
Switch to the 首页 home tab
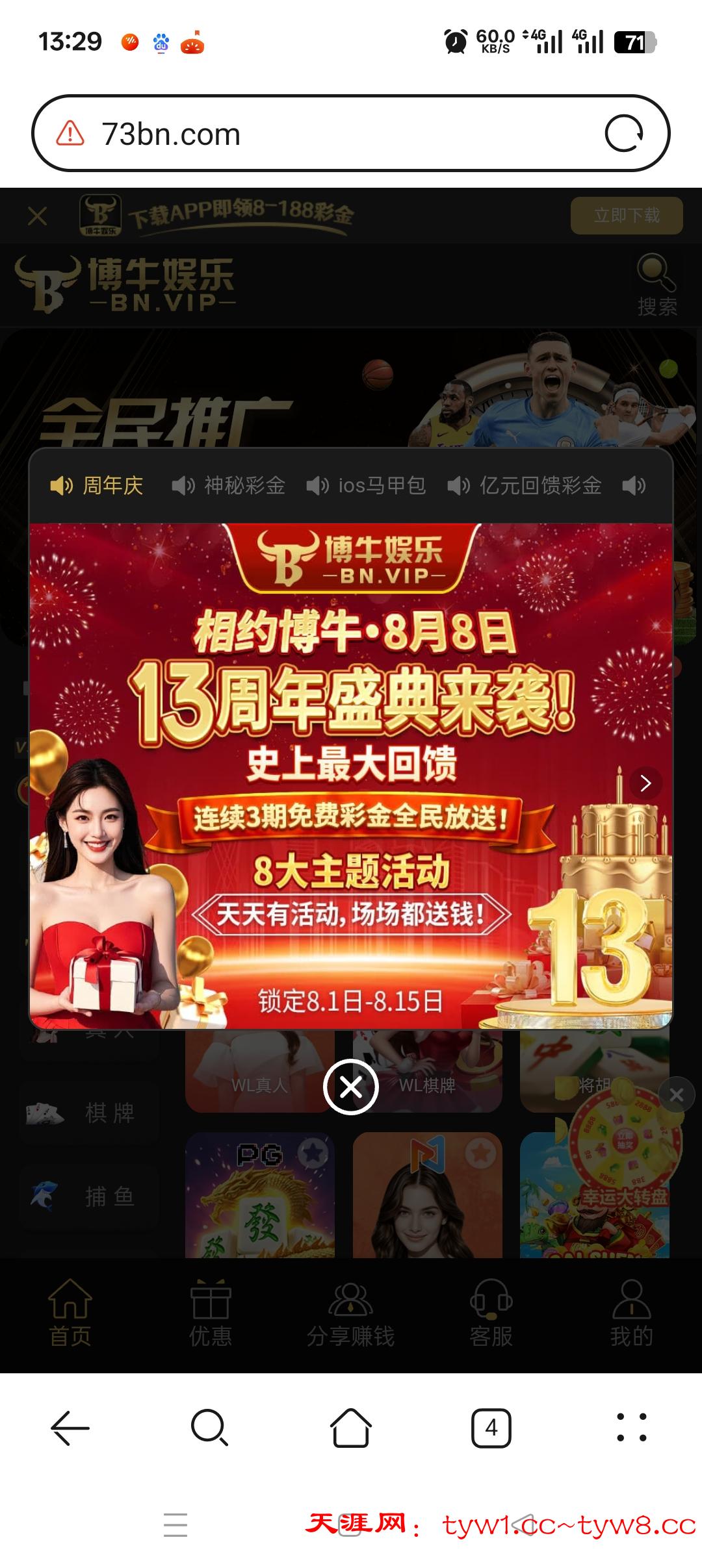coord(70,1312)
